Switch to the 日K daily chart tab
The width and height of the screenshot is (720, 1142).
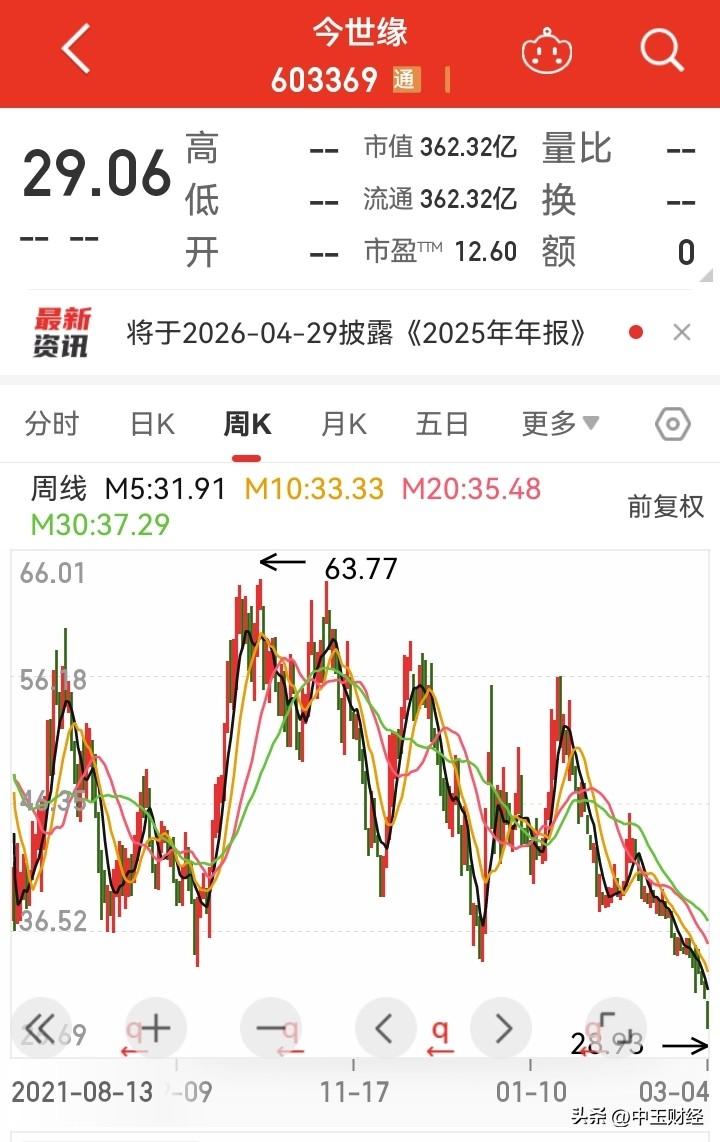click(150, 424)
